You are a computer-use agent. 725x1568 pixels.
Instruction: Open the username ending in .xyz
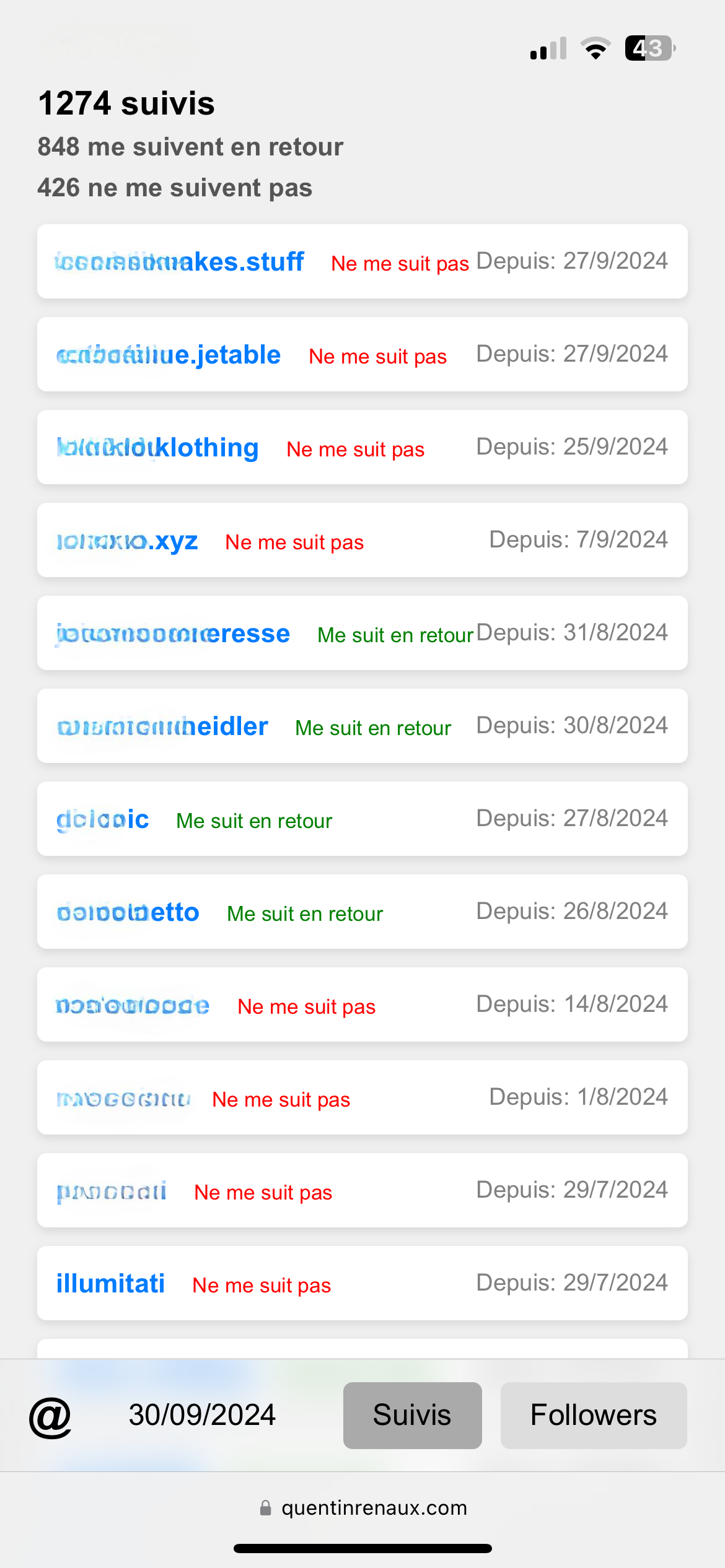(127, 541)
